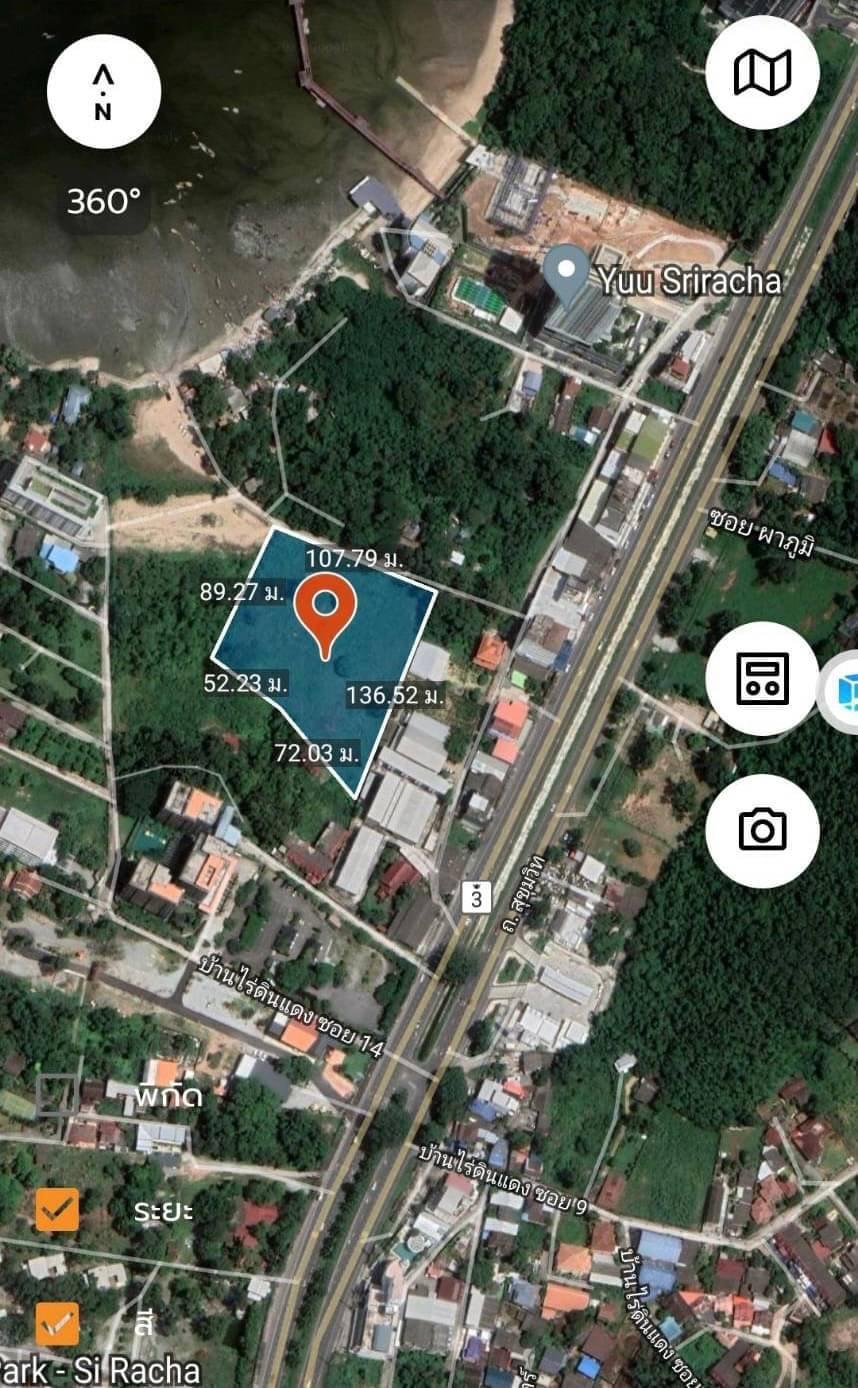Viewport: 858px width, 1388px height.
Task: Uncheck the ระยะ checkbox
Action: 57,1210
